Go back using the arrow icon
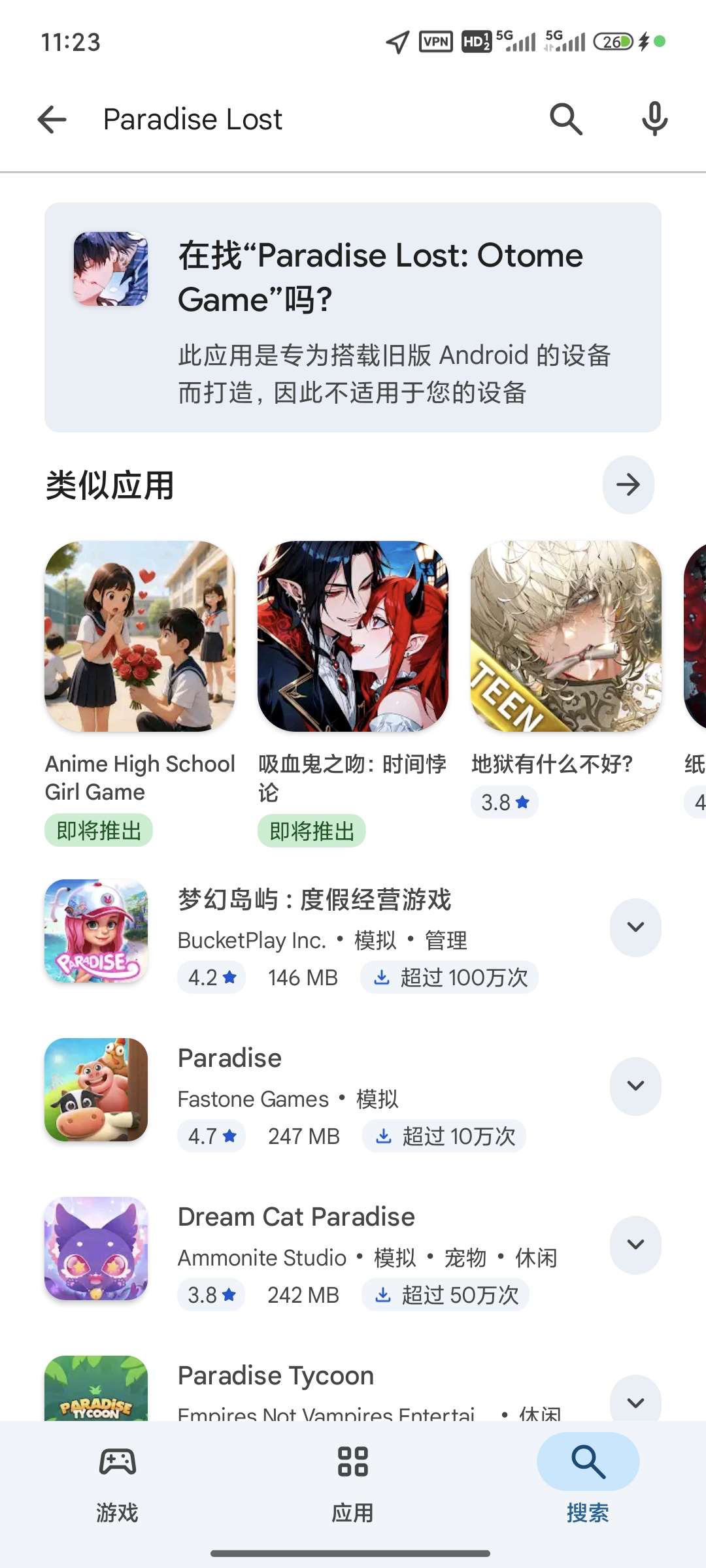 point(52,120)
